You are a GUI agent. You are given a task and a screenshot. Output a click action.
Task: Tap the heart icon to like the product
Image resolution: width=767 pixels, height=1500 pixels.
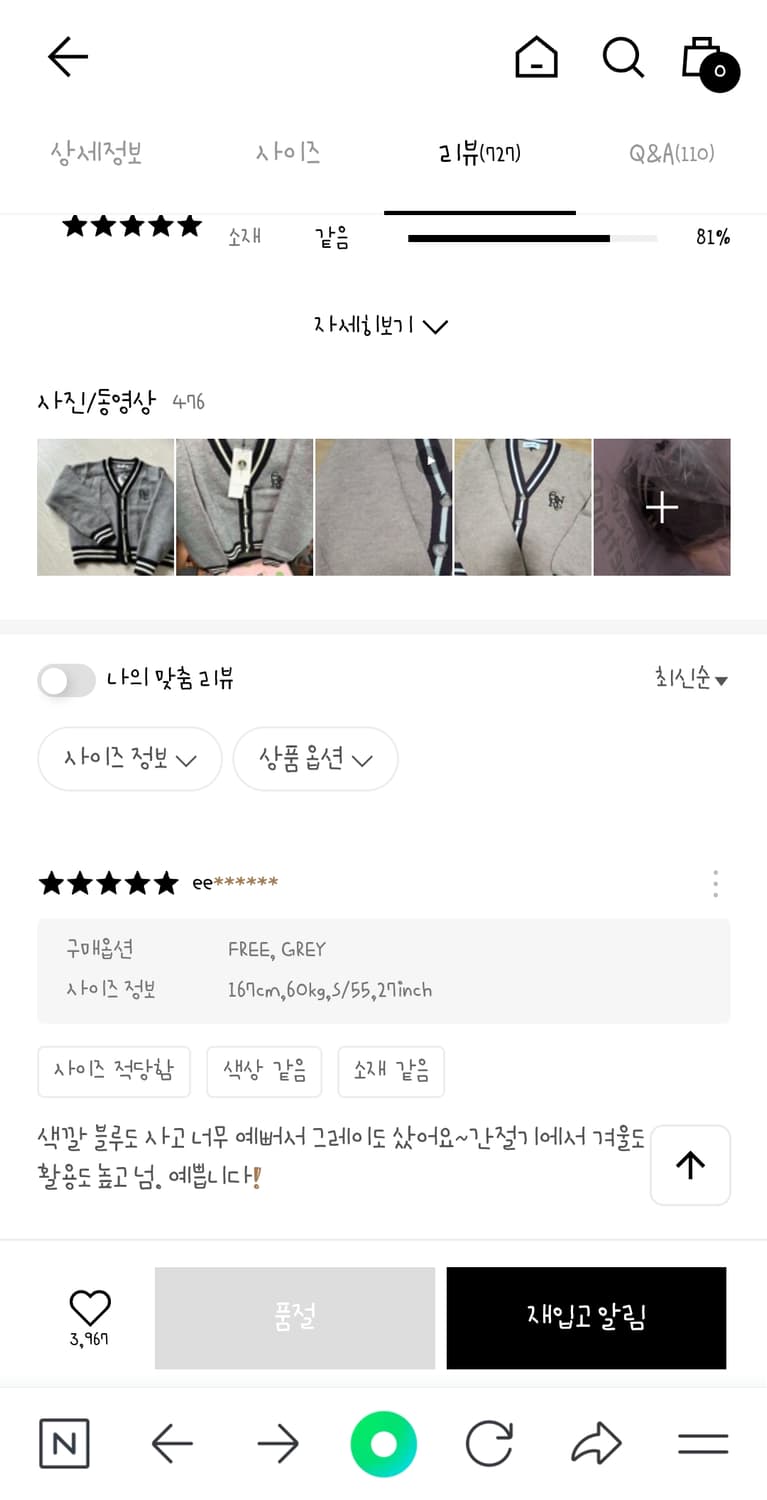pyautogui.click(x=89, y=1305)
